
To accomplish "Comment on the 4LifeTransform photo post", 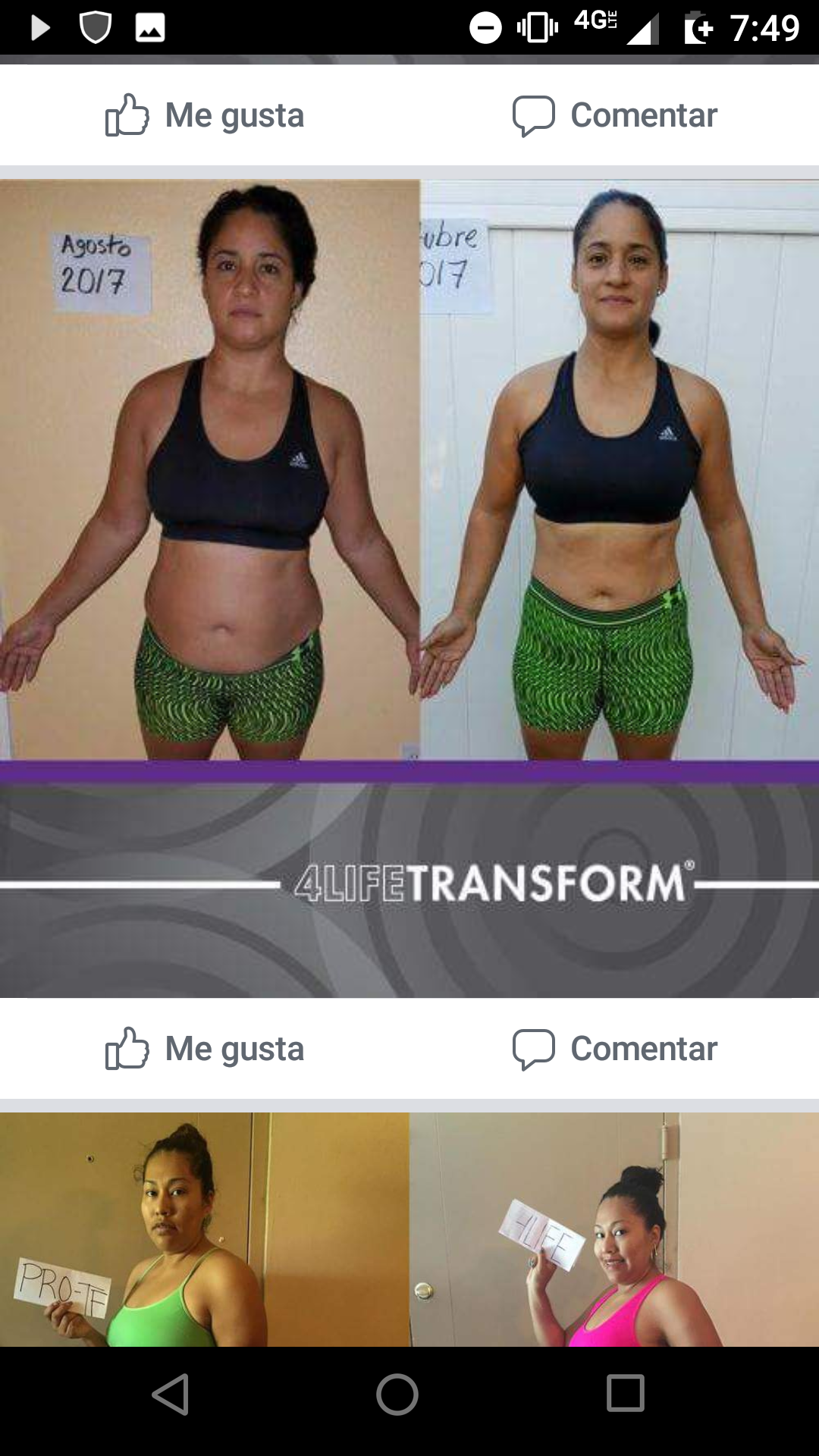I will pyautogui.click(x=614, y=1049).
